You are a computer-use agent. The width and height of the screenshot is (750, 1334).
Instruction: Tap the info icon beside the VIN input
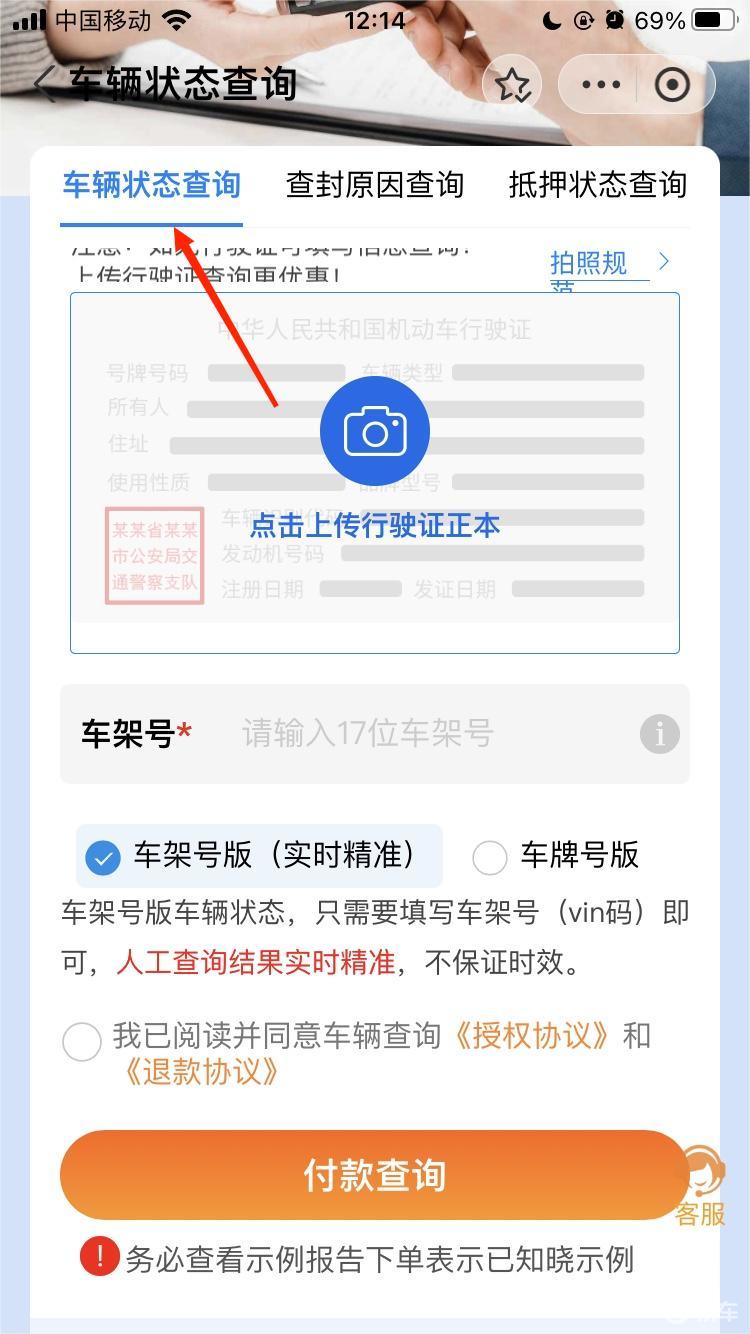pyautogui.click(x=659, y=734)
